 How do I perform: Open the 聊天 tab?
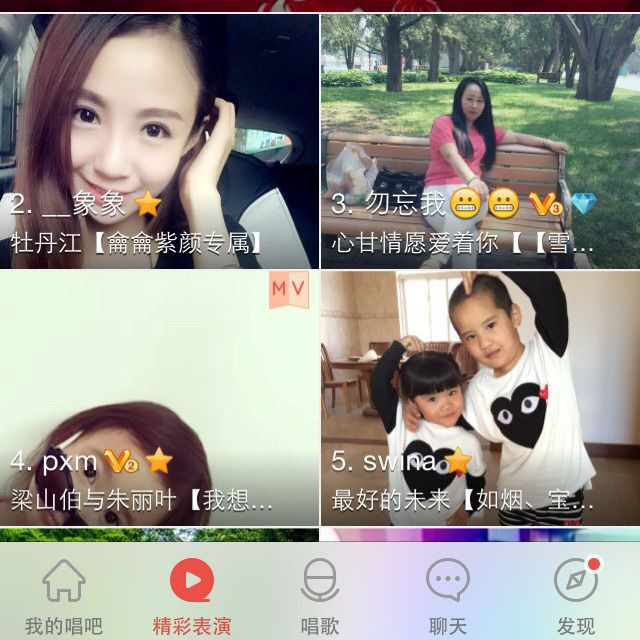[448, 596]
